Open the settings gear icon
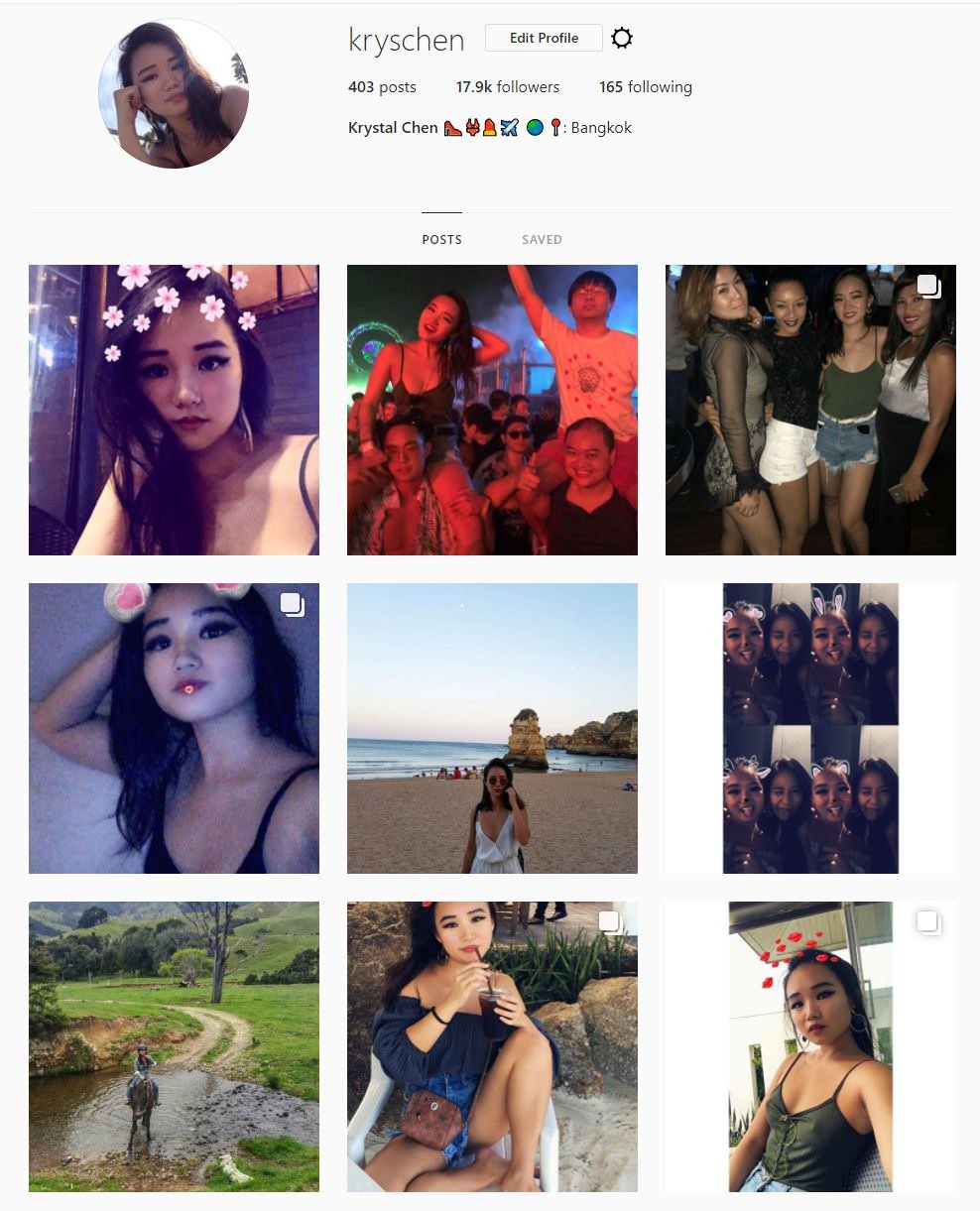The height and width of the screenshot is (1211, 980). [622, 39]
